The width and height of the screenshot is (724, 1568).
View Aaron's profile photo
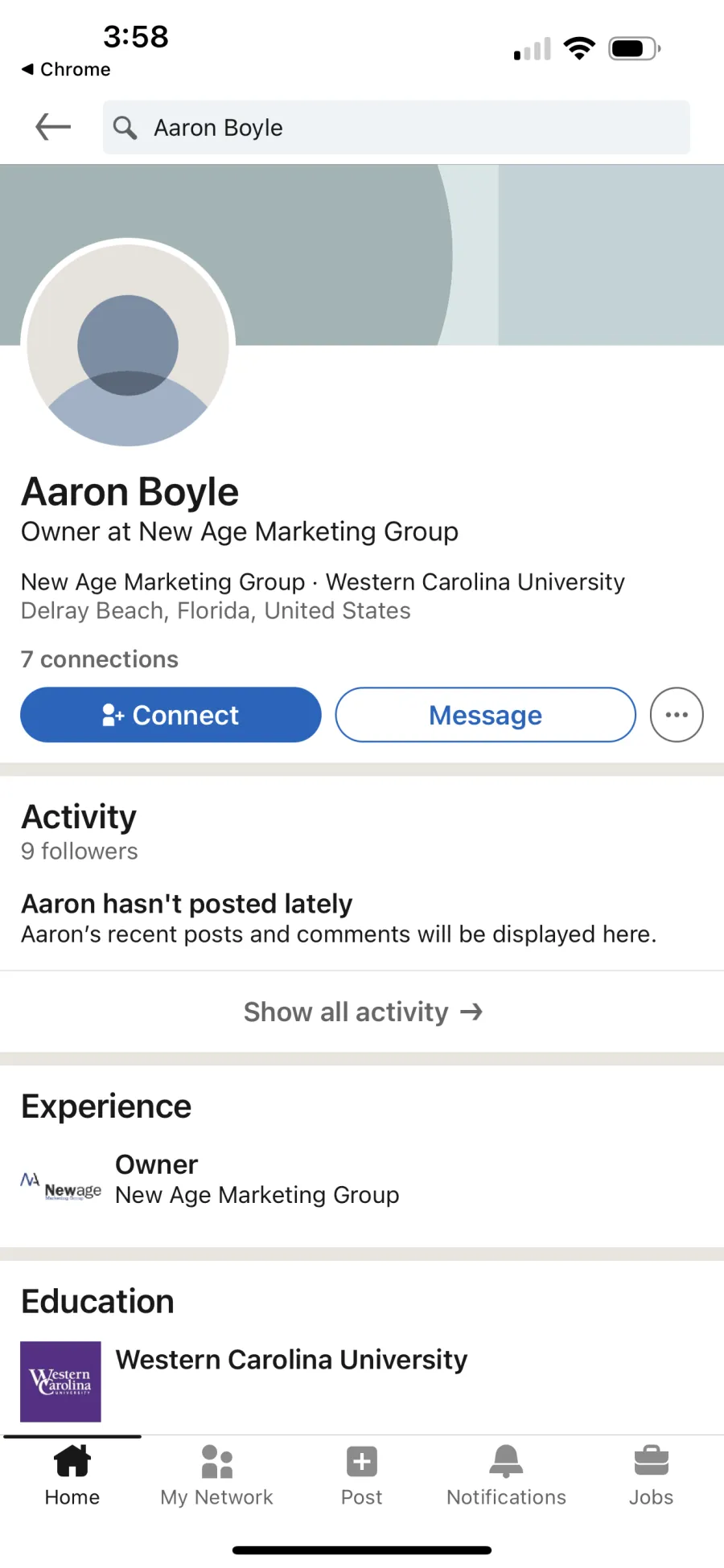[128, 345]
